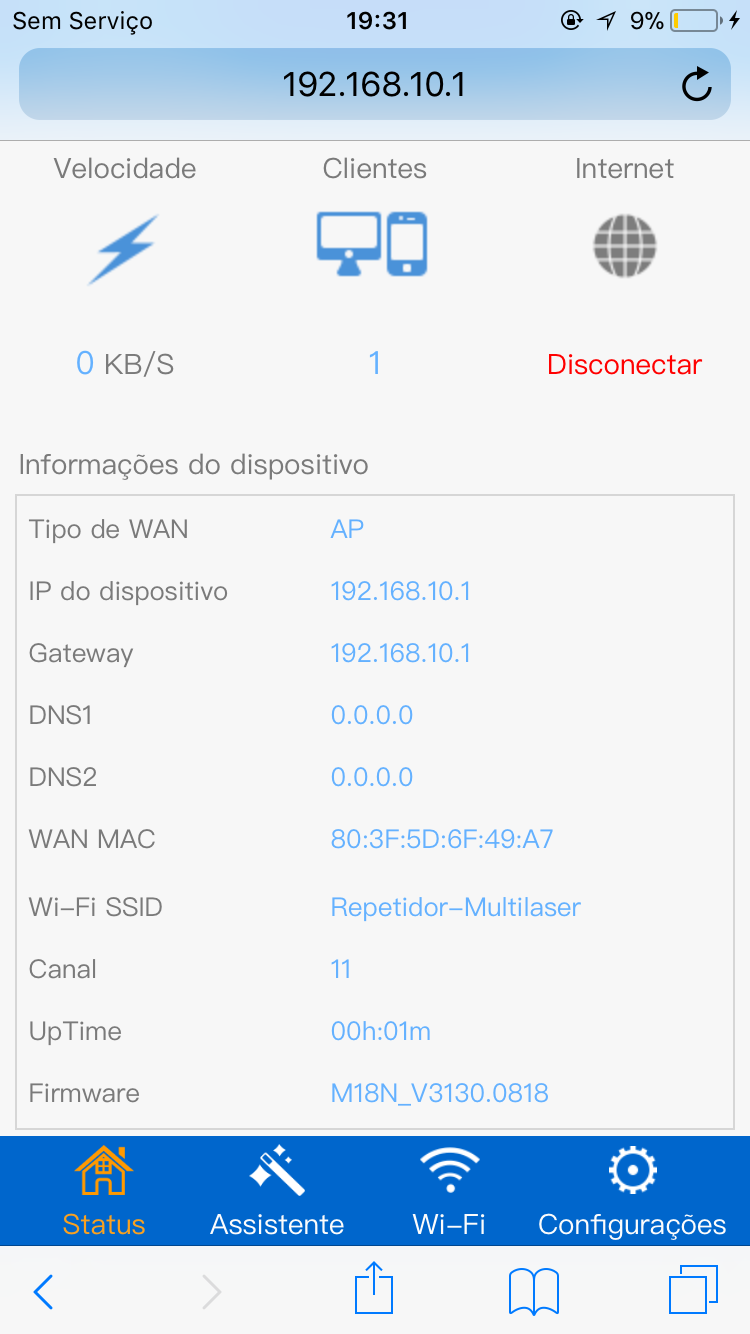Open the Wi-Fi tab
The height and width of the screenshot is (1334, 750).
[x=449, y=1191]
